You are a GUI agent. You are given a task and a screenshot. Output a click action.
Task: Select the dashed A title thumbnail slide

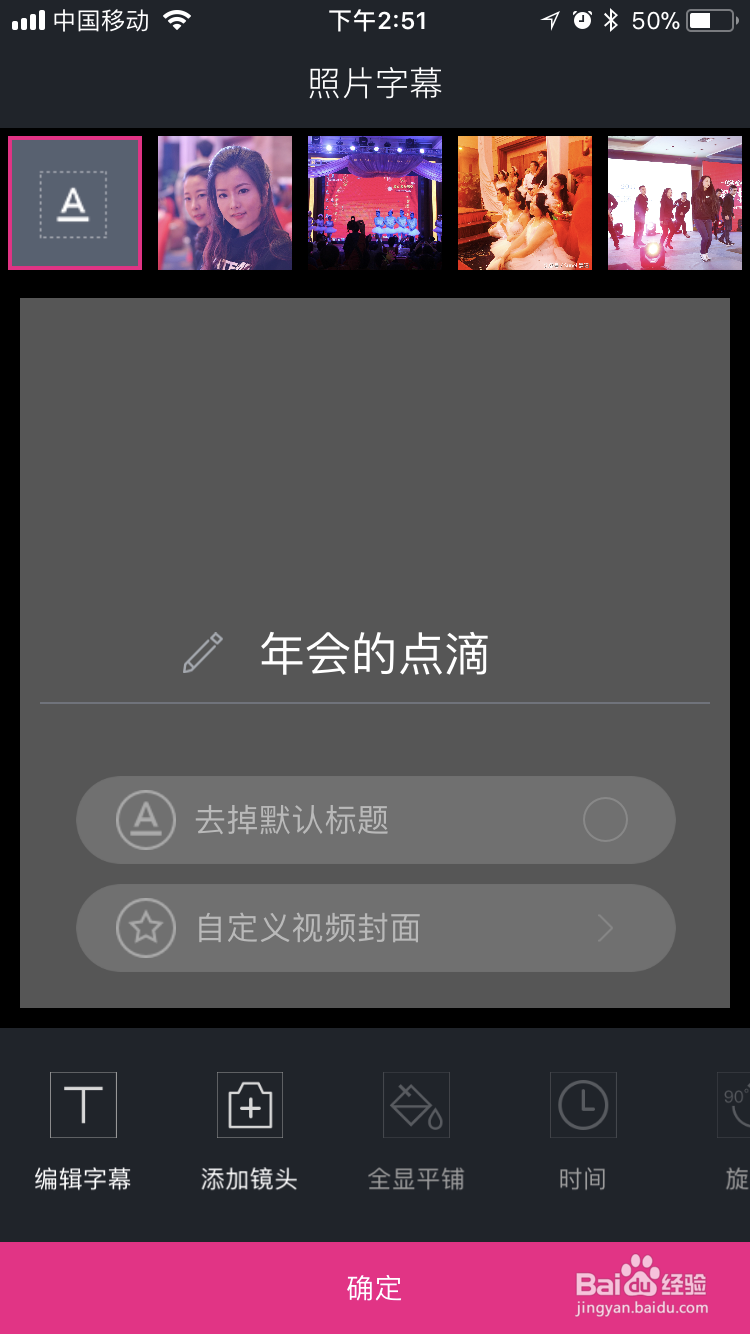[75, 202]
